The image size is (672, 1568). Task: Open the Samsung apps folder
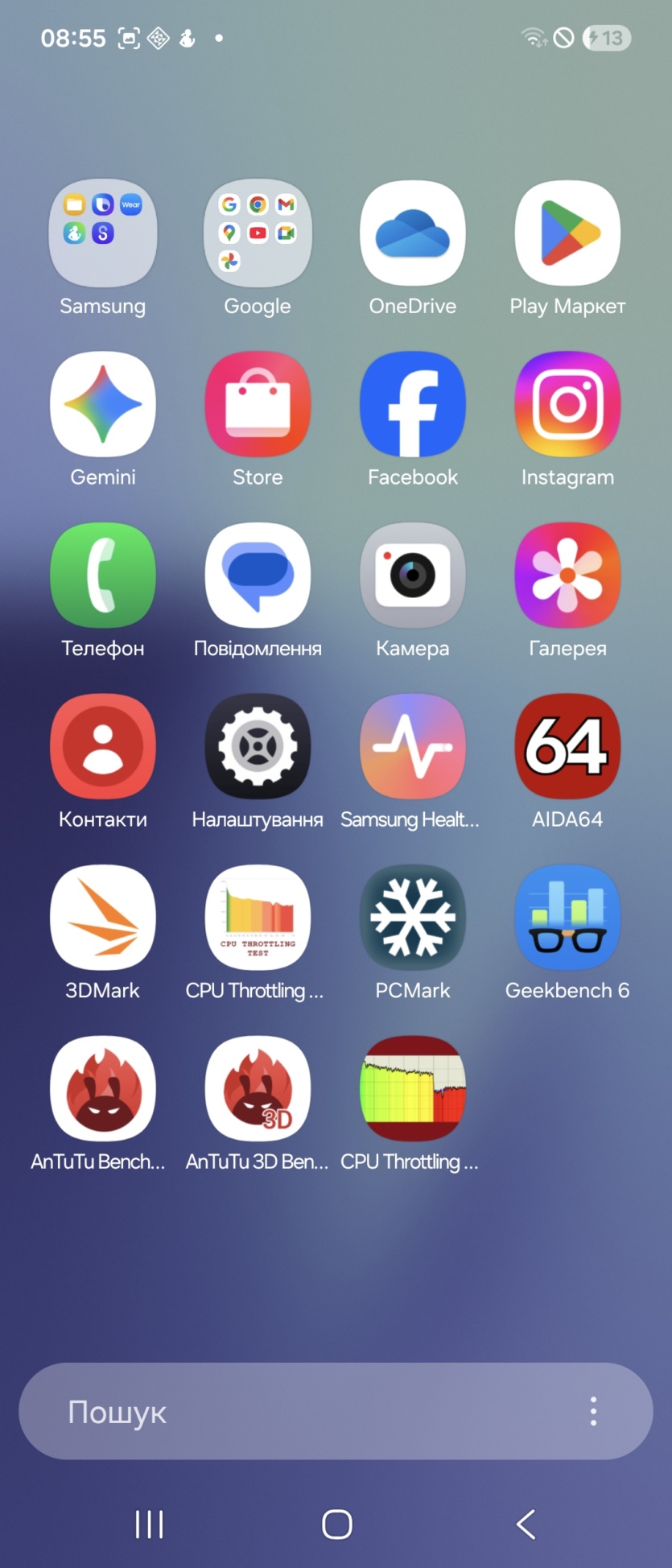pyautogui.click(x=103, y=233)
